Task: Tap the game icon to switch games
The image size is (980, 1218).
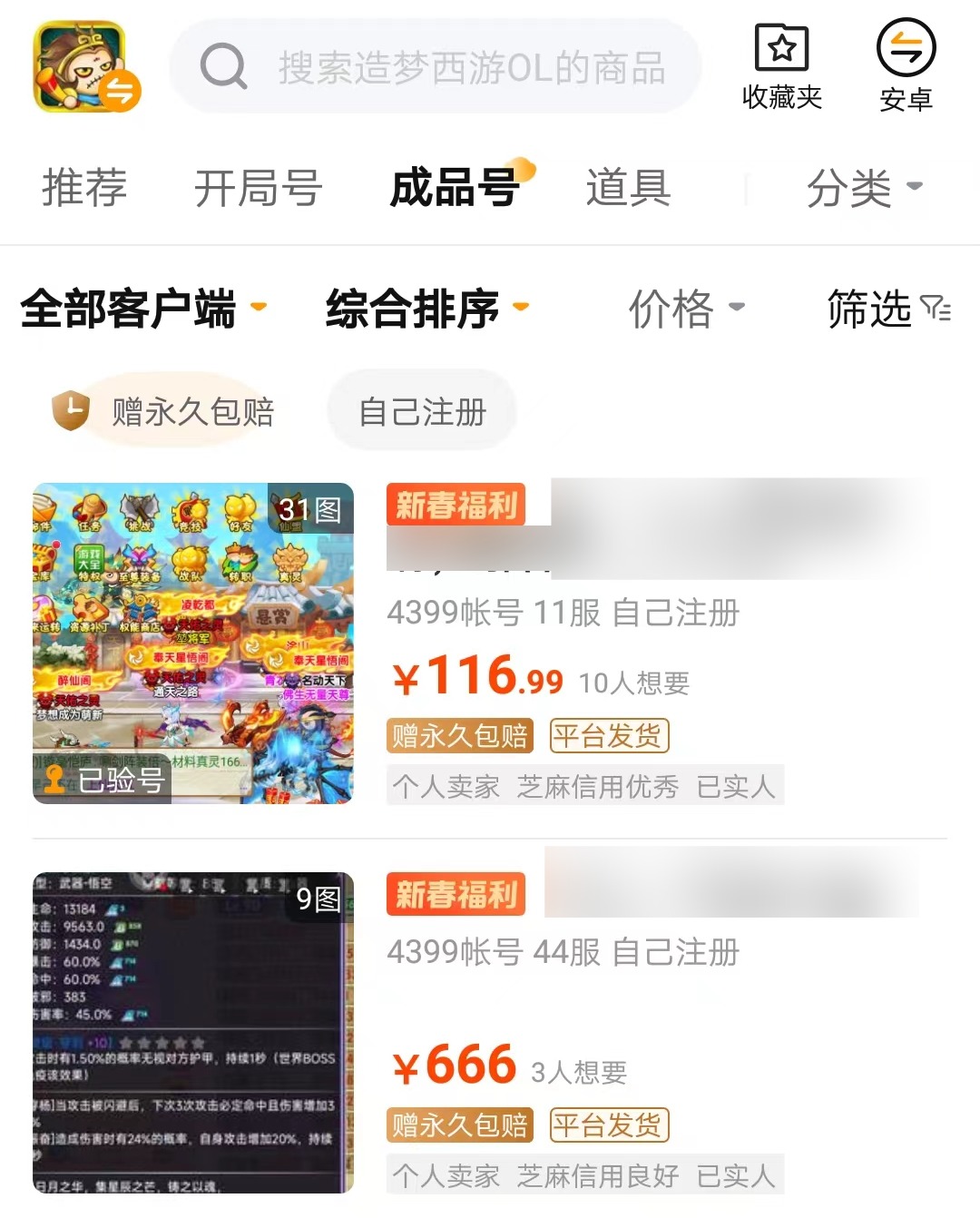Action: tap(84, 67)
